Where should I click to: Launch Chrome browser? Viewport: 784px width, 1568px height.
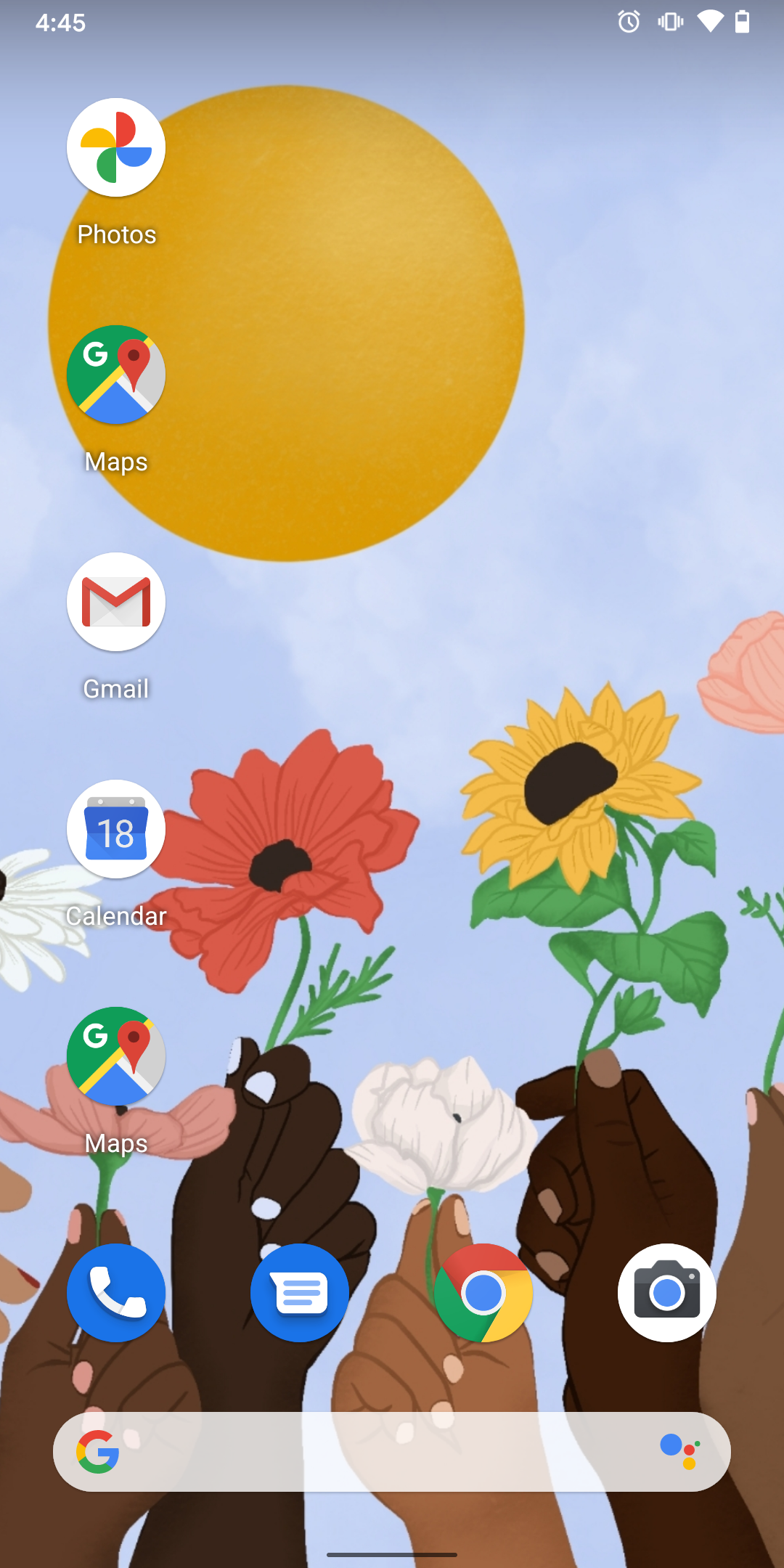tap(483, 1293)
